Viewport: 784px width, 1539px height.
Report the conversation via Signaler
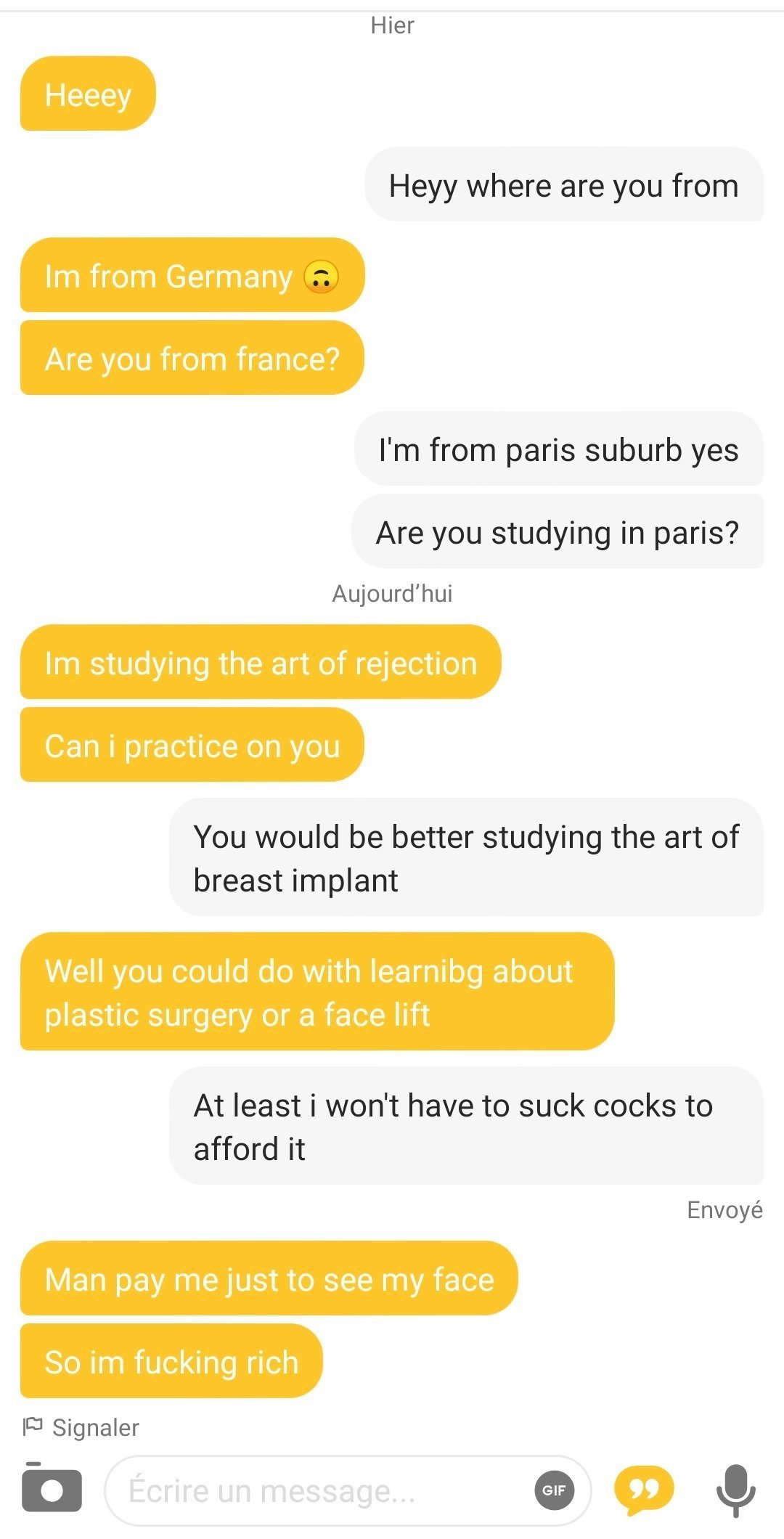[81, 1427]
